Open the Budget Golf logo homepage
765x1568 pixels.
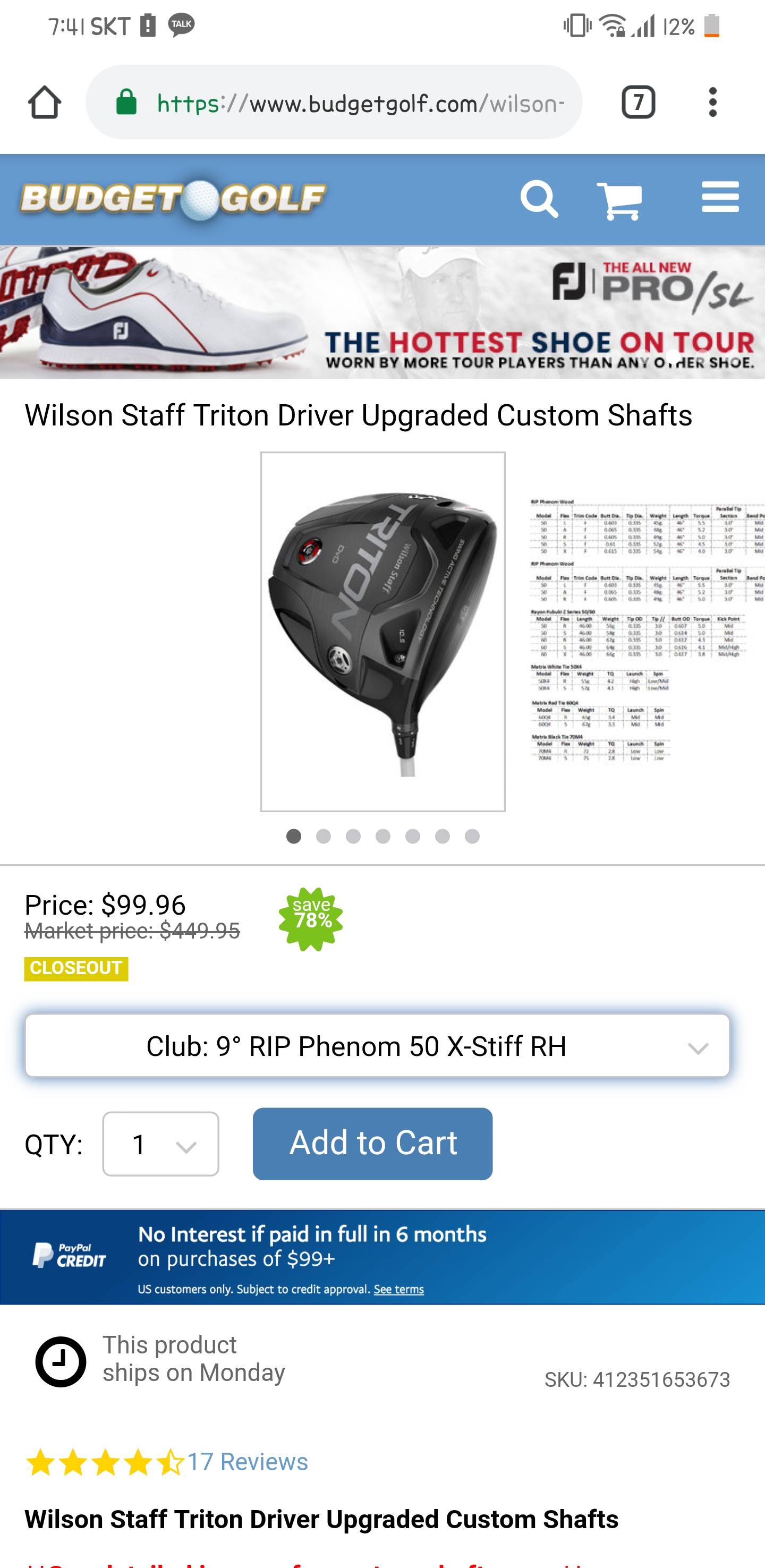tap(173, 199)
